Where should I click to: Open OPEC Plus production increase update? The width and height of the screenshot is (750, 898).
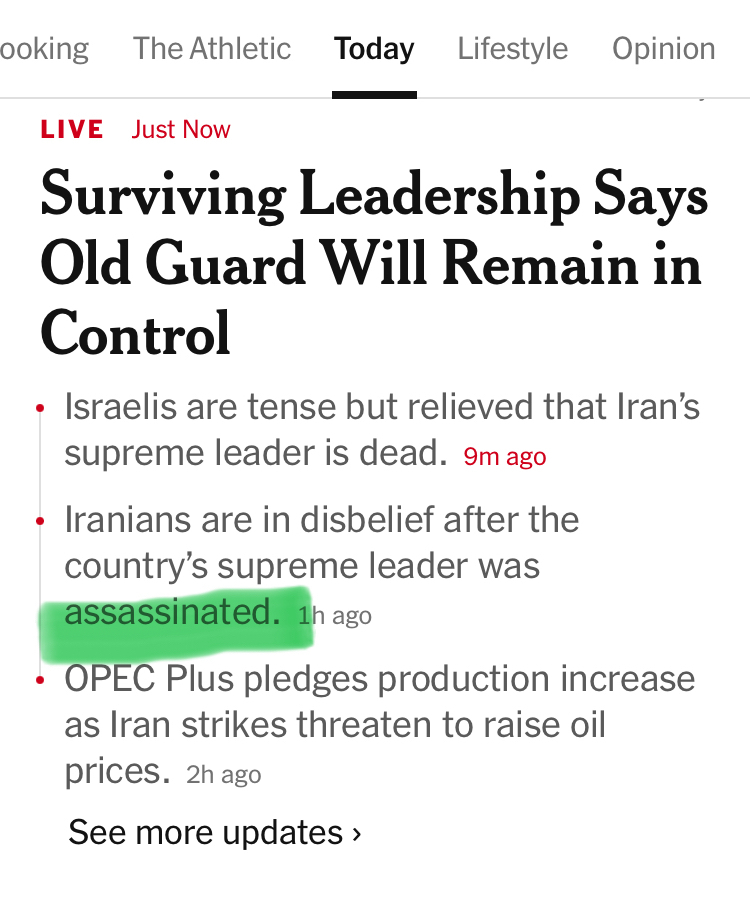point(378,724)
